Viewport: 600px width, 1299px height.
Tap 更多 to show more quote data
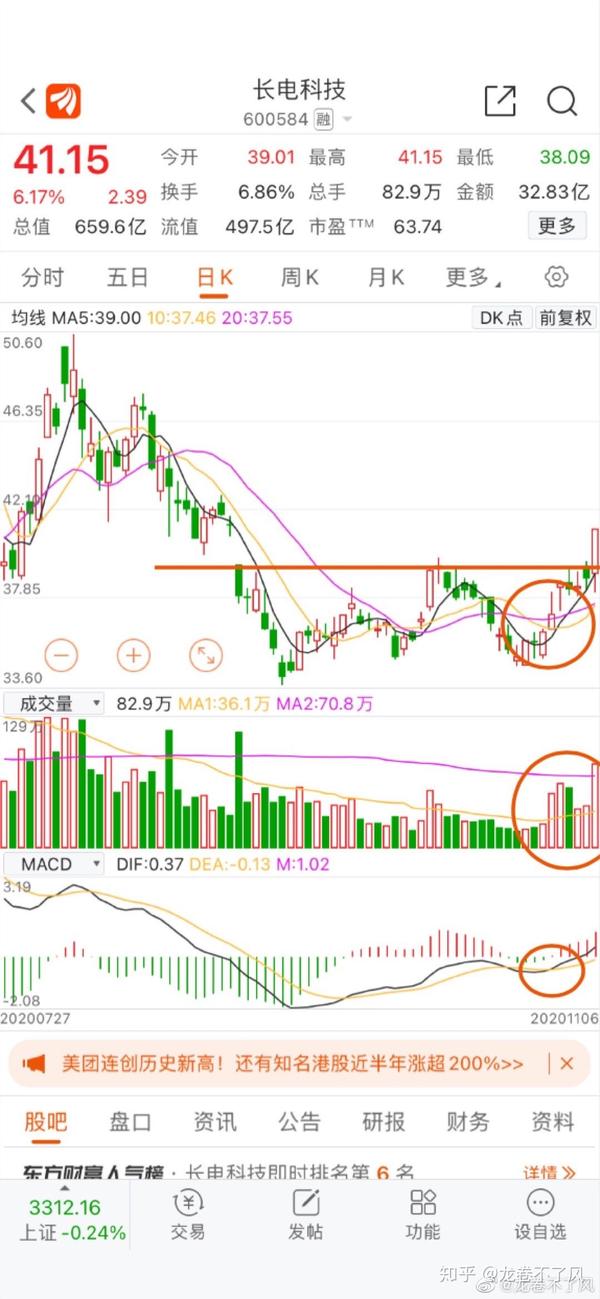point(556,226)
